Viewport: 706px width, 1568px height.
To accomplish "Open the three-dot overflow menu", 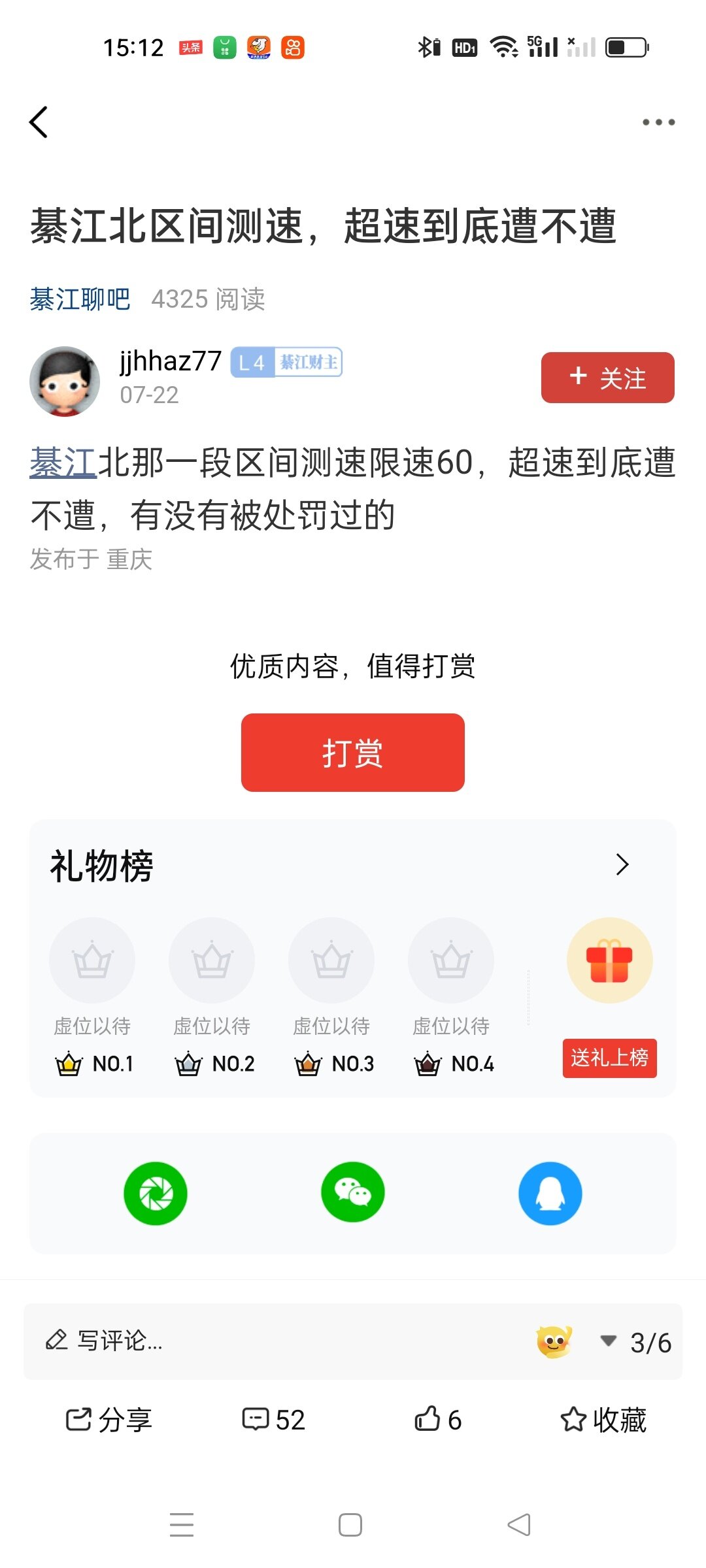I will pos(658,122).
